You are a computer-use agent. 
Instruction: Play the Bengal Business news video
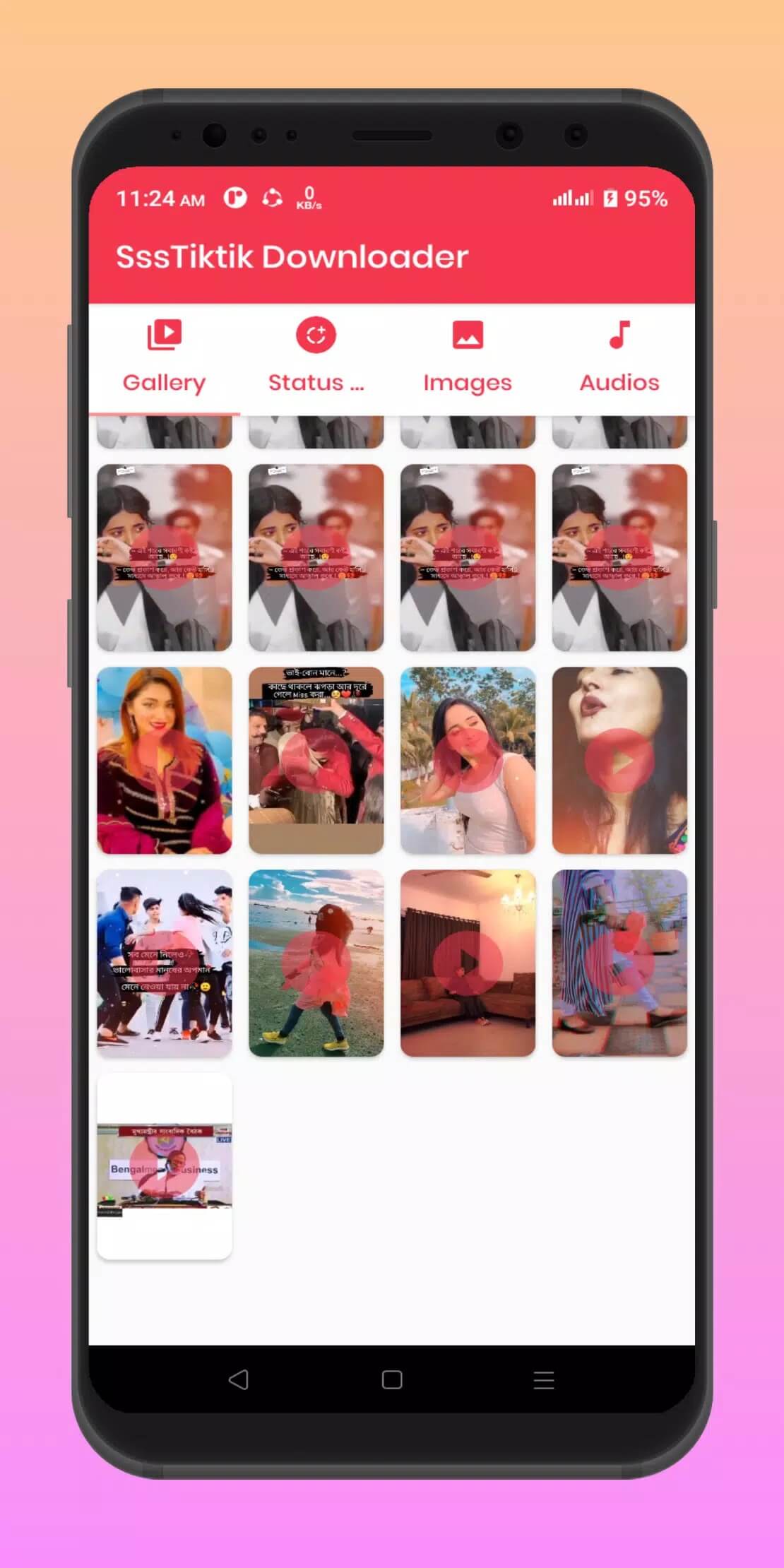[x=164, y=1166]
